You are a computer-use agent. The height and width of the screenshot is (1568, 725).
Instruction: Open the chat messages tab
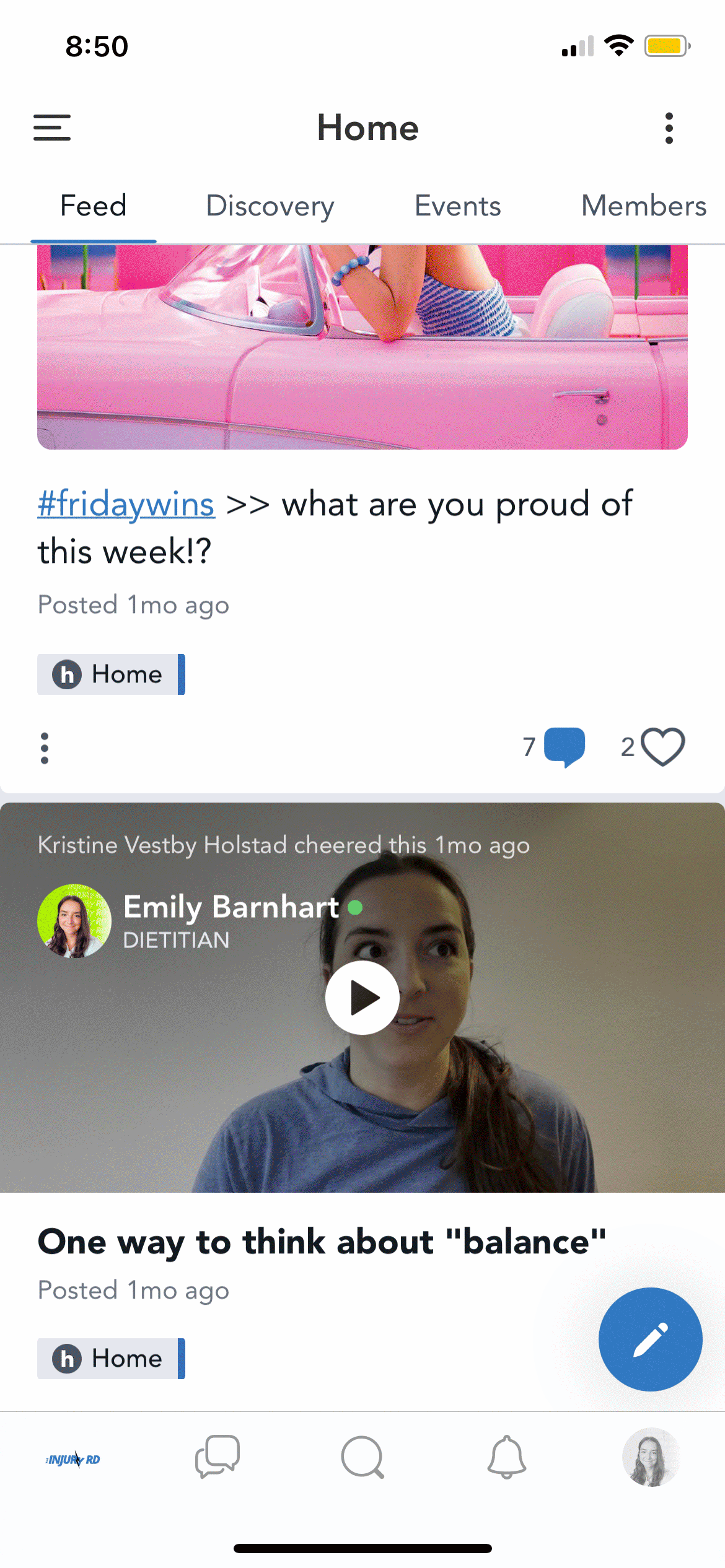217,1457
